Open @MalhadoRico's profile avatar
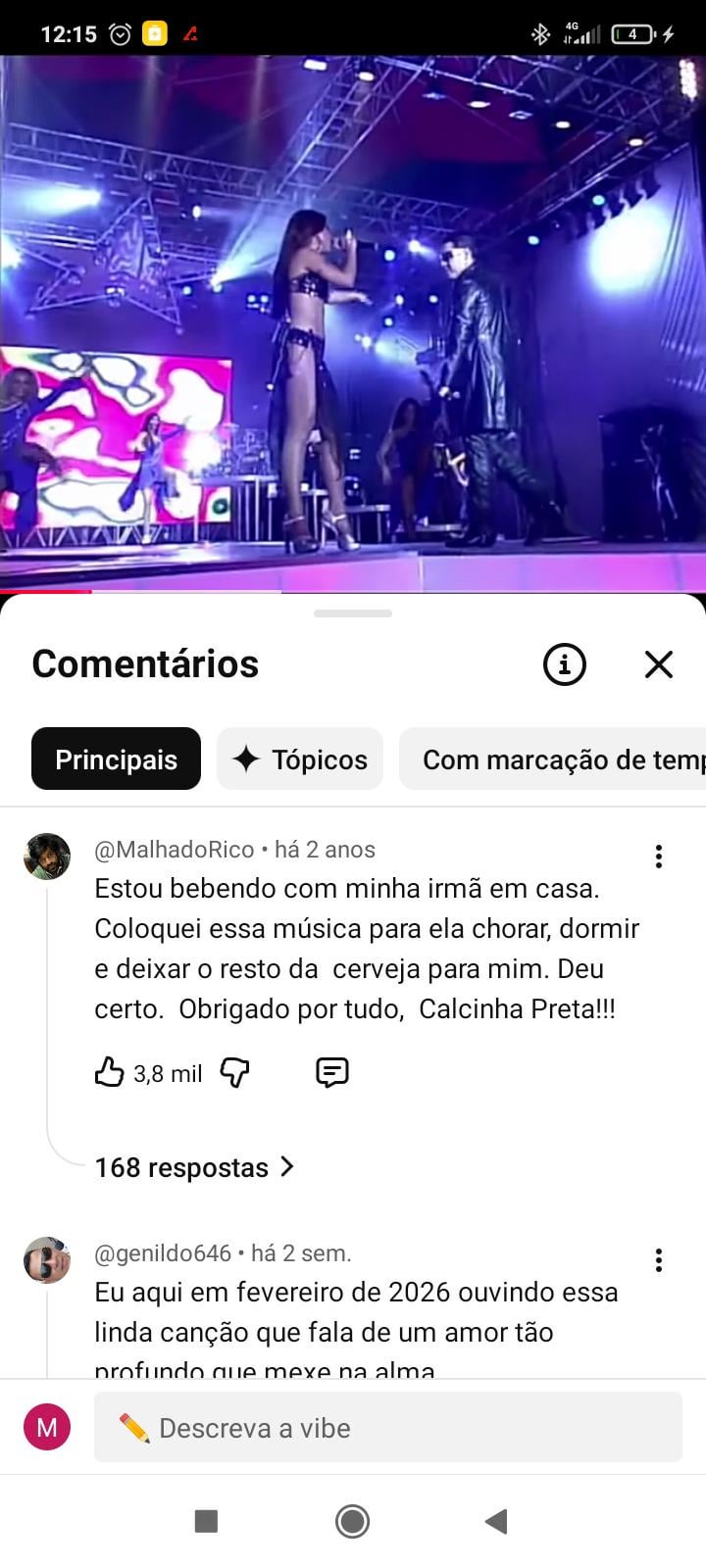This screenshot has width=706, height=1568. pyautogui.click(x=47, y=857)
